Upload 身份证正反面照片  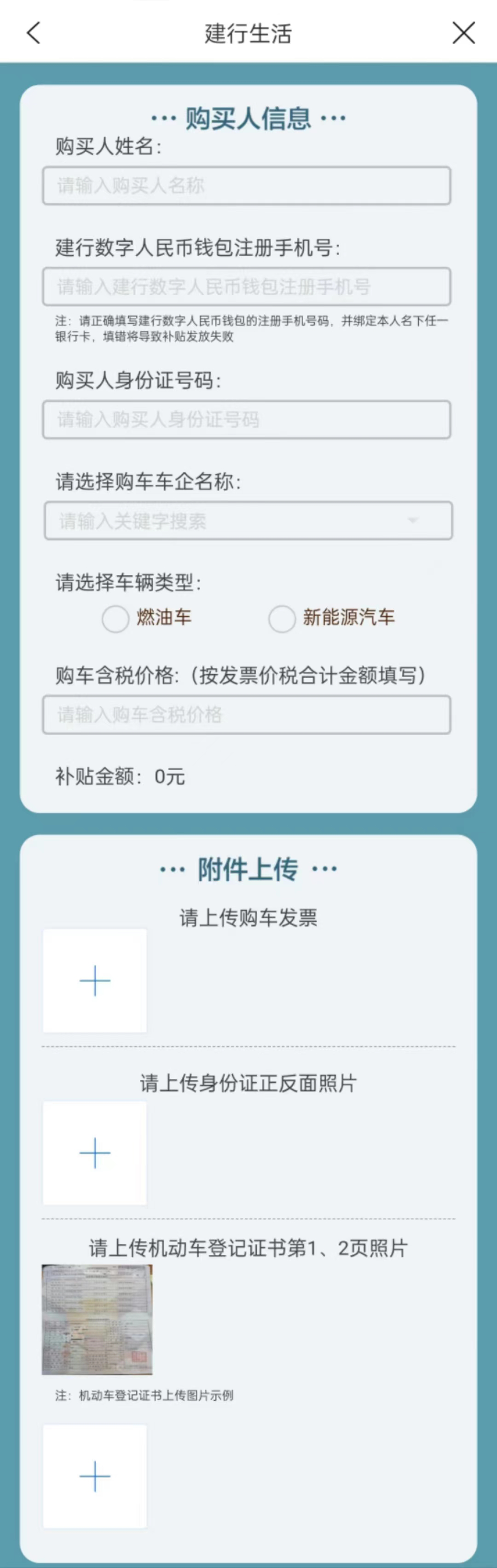(x=95, y=1153)
